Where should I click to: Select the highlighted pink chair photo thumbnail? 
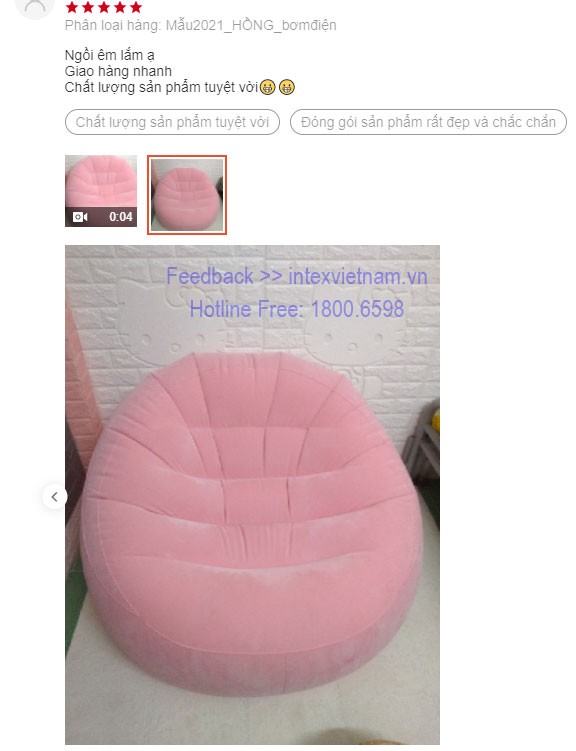tap(187, 194)
